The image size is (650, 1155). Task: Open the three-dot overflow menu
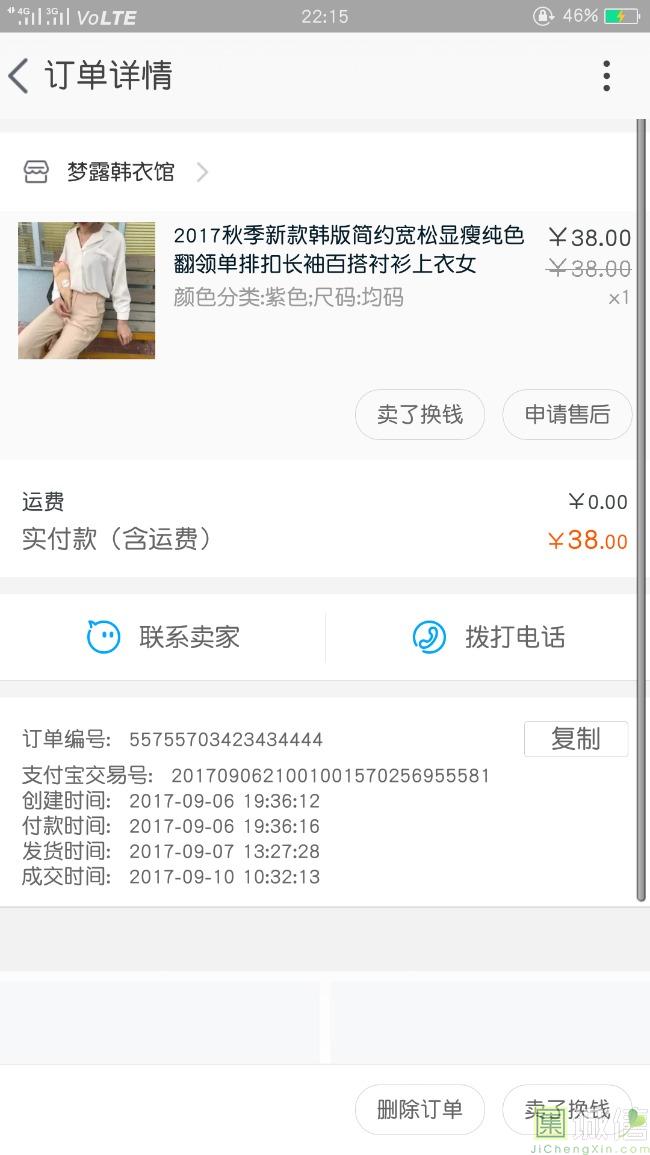606,76
